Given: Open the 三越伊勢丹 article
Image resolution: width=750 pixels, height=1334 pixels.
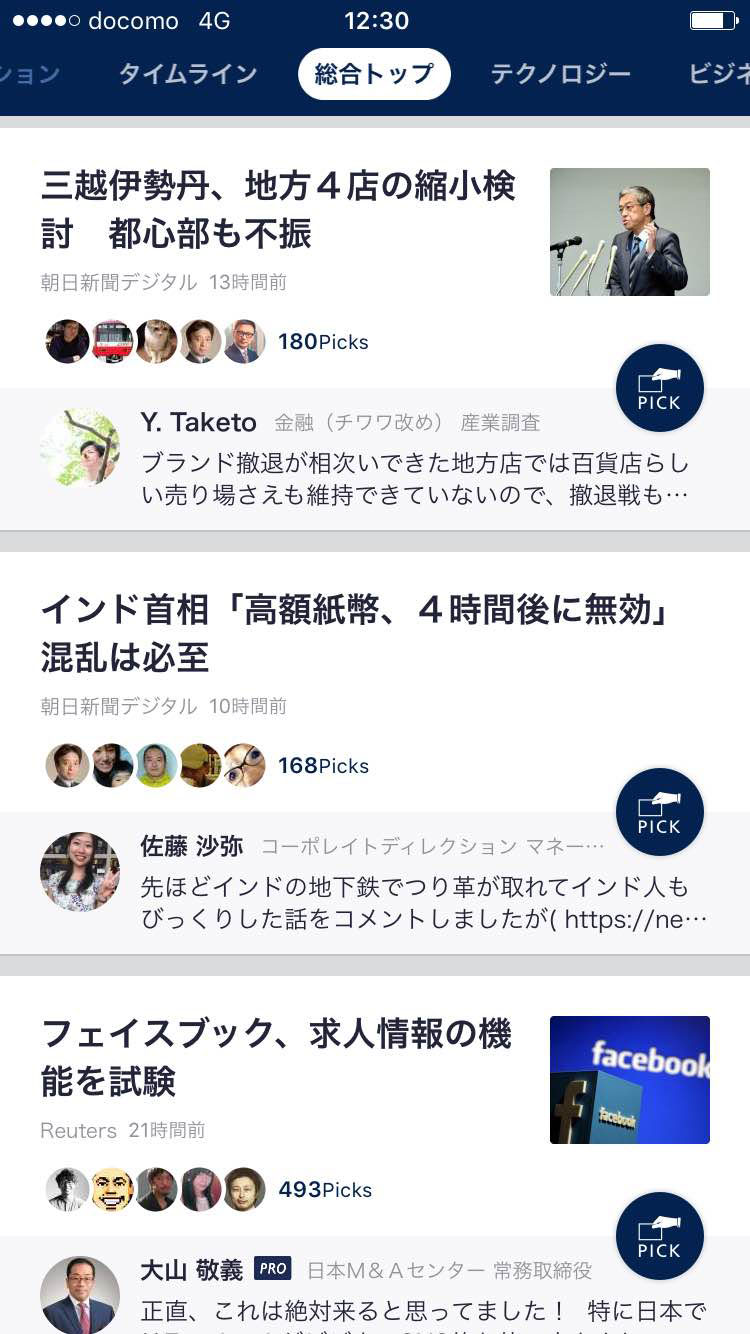Looking at the screenshot, I should coord(278,210).
